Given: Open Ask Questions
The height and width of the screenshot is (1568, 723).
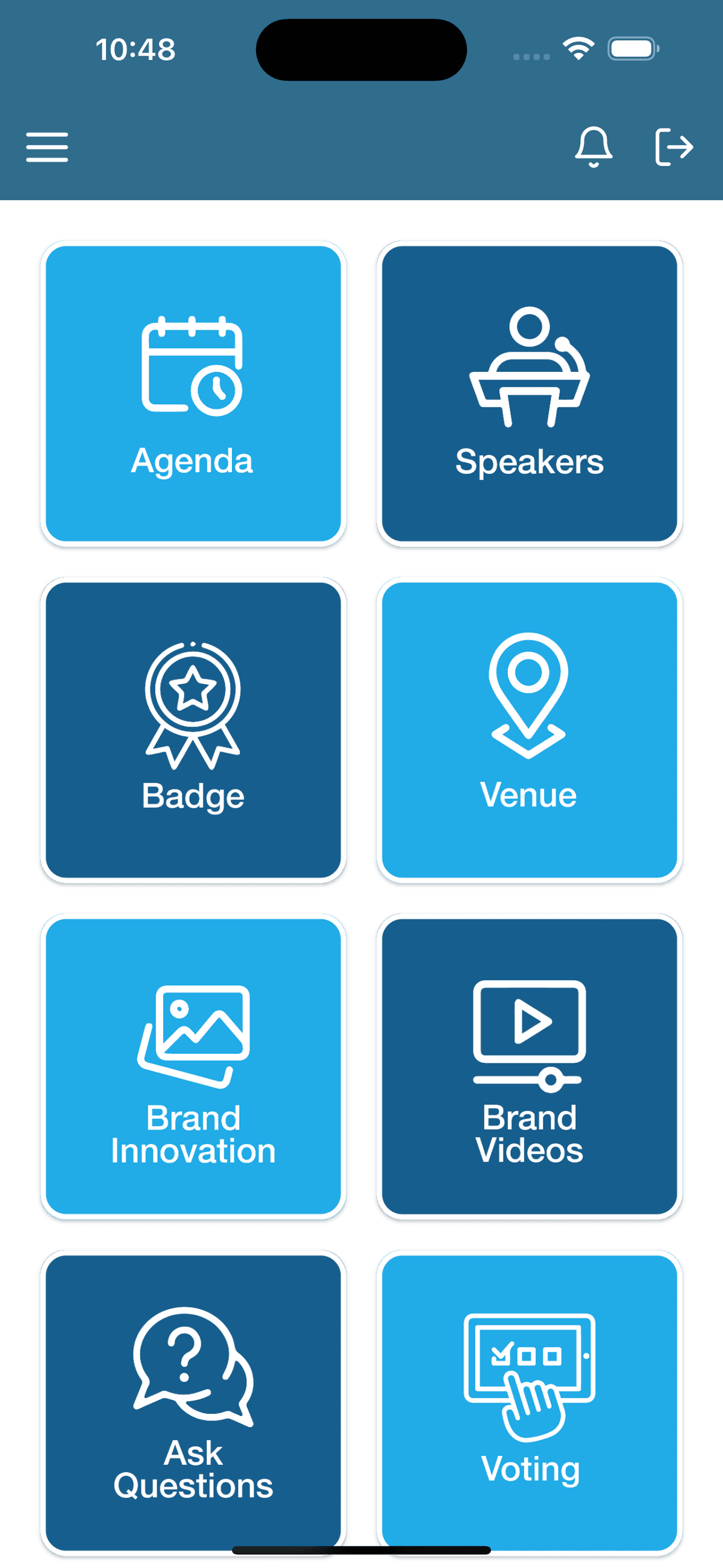Looking at the screenshot, I should click(x=193, y=1400).
